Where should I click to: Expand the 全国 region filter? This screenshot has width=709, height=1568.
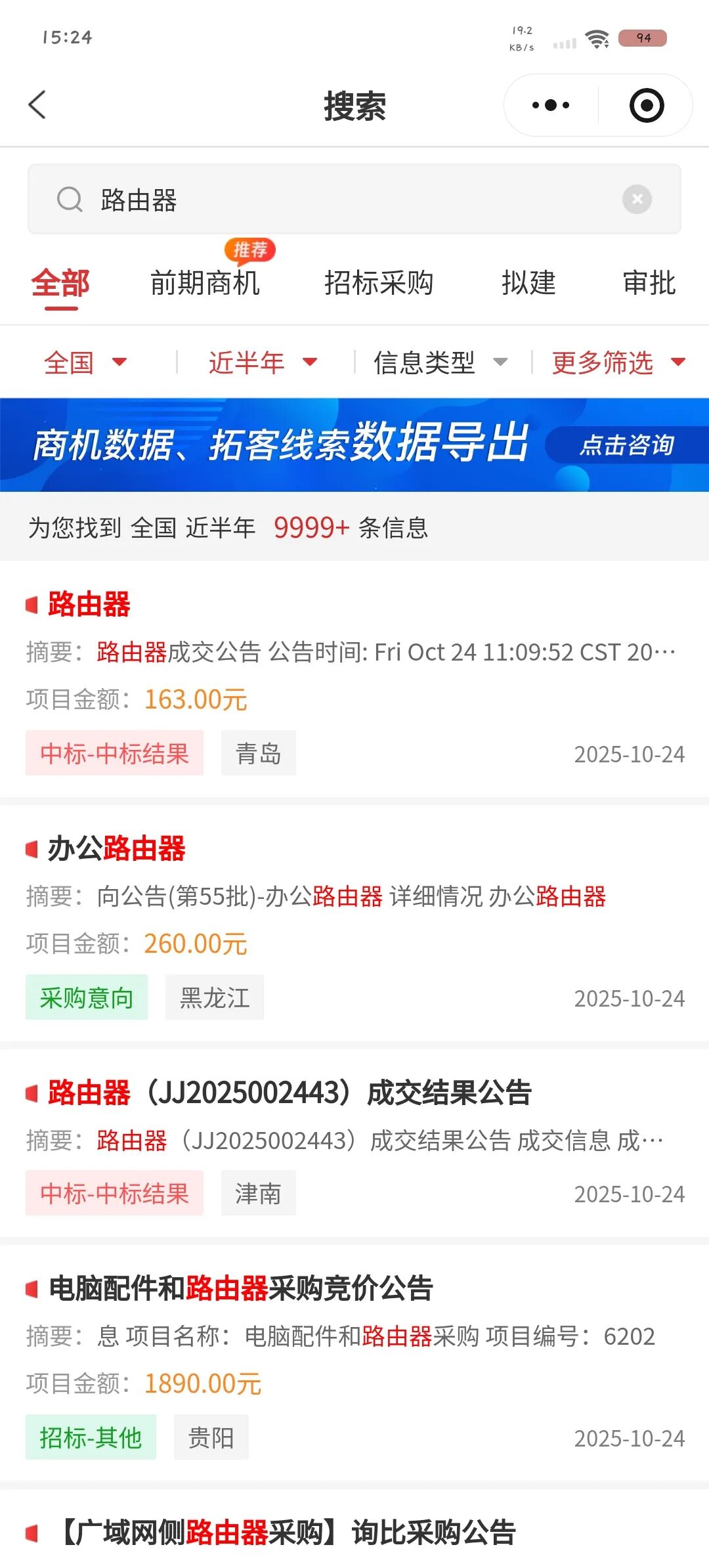click(x=85, y=362)
